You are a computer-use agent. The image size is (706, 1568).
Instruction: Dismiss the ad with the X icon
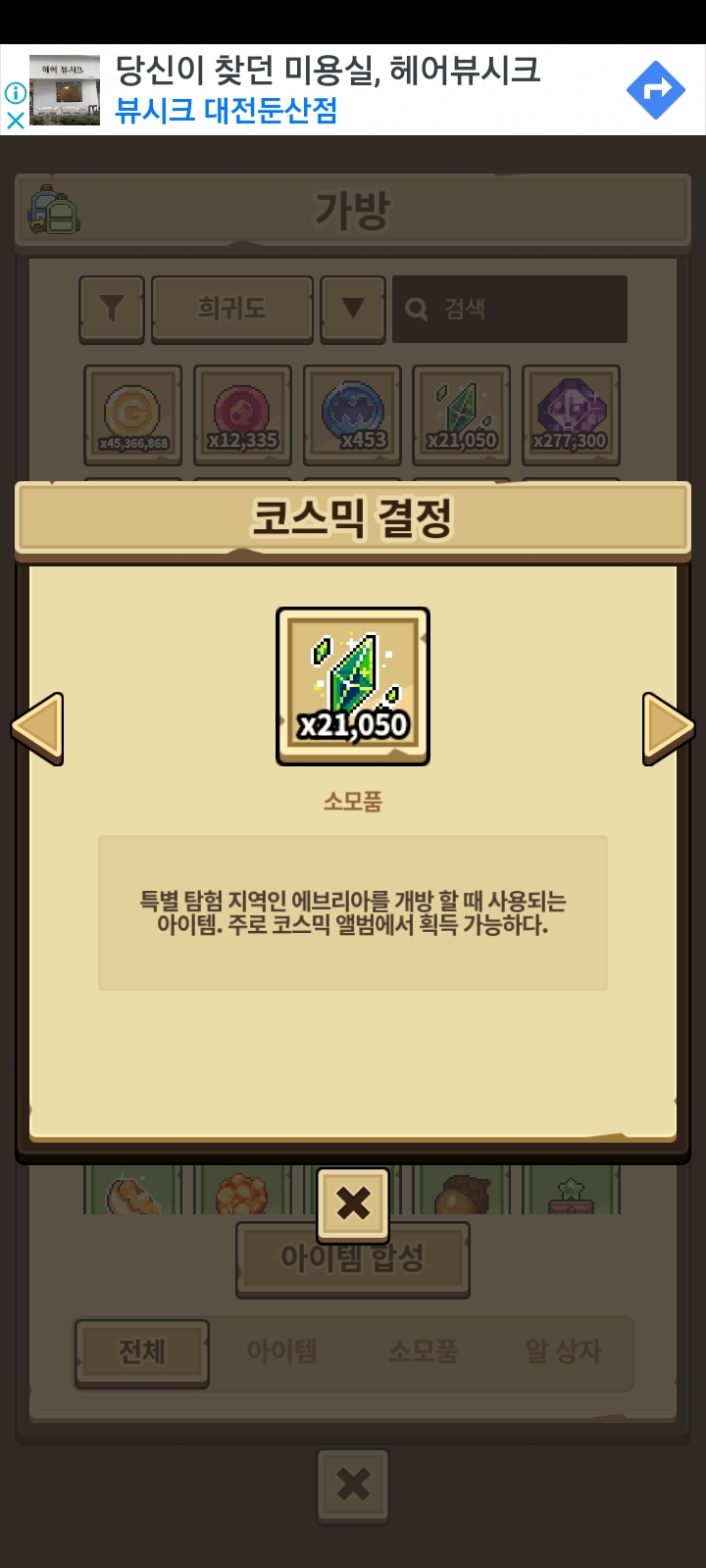pos(15,122)
